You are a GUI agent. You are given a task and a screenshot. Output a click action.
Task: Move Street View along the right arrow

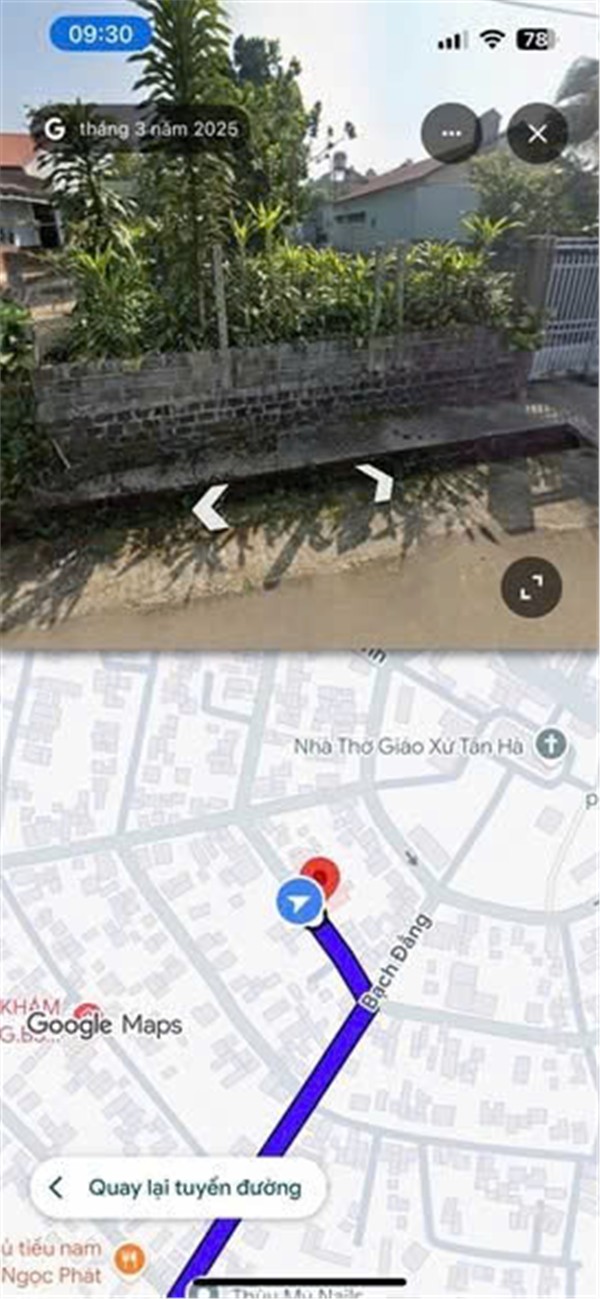coord(376,483)
